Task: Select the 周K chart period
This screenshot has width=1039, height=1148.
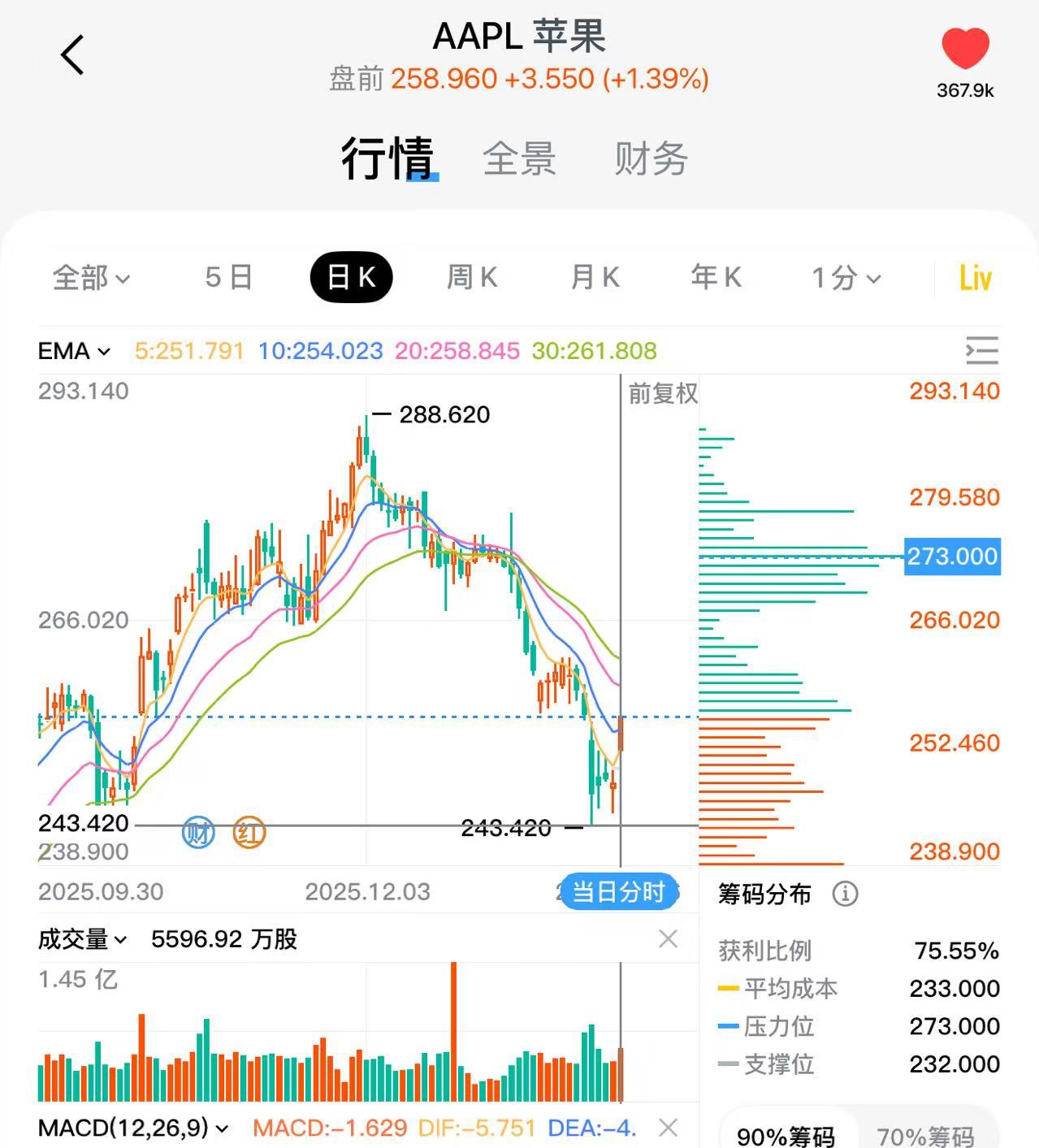Action: [472, 278]
